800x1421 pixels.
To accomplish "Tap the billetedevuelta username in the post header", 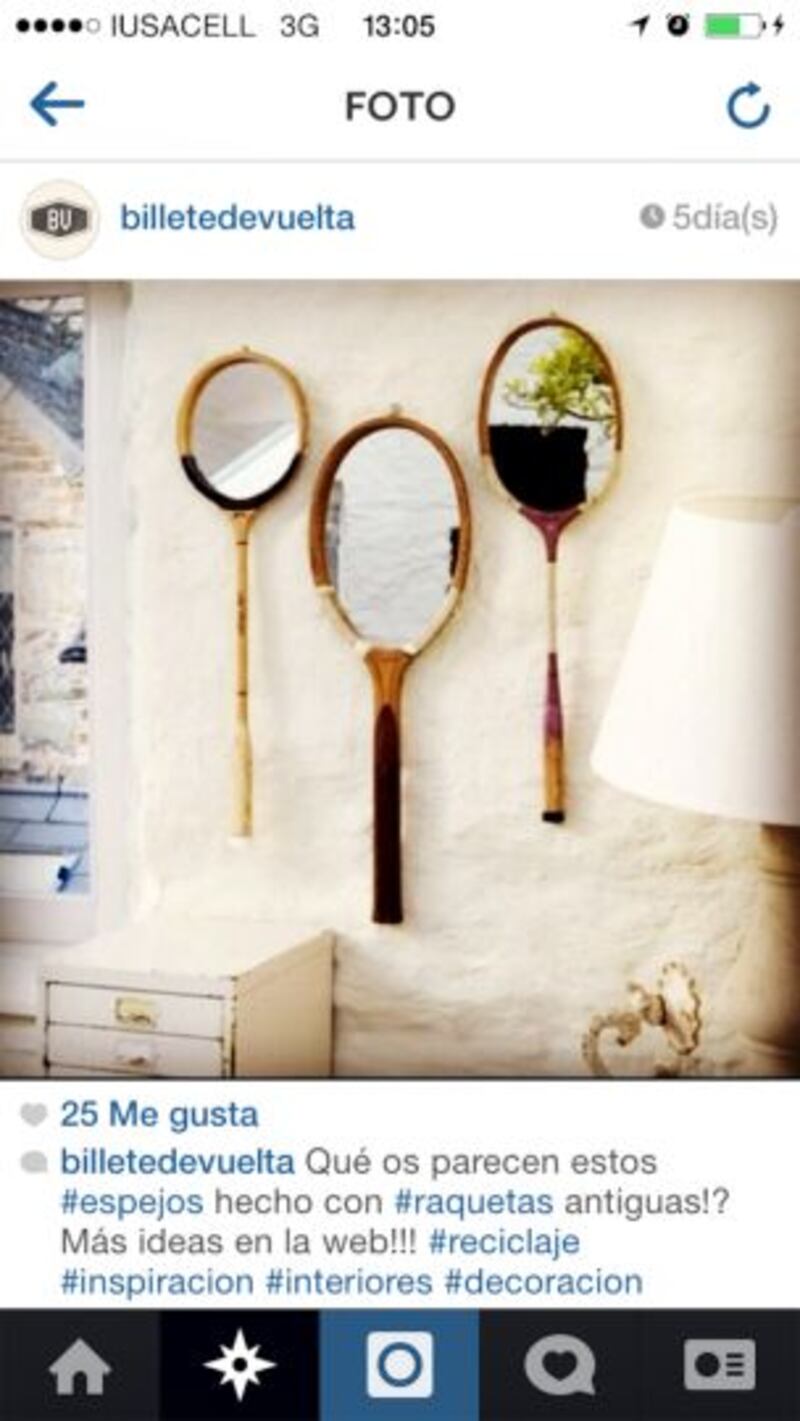I will pyautogui.click(x=237, y=218).
